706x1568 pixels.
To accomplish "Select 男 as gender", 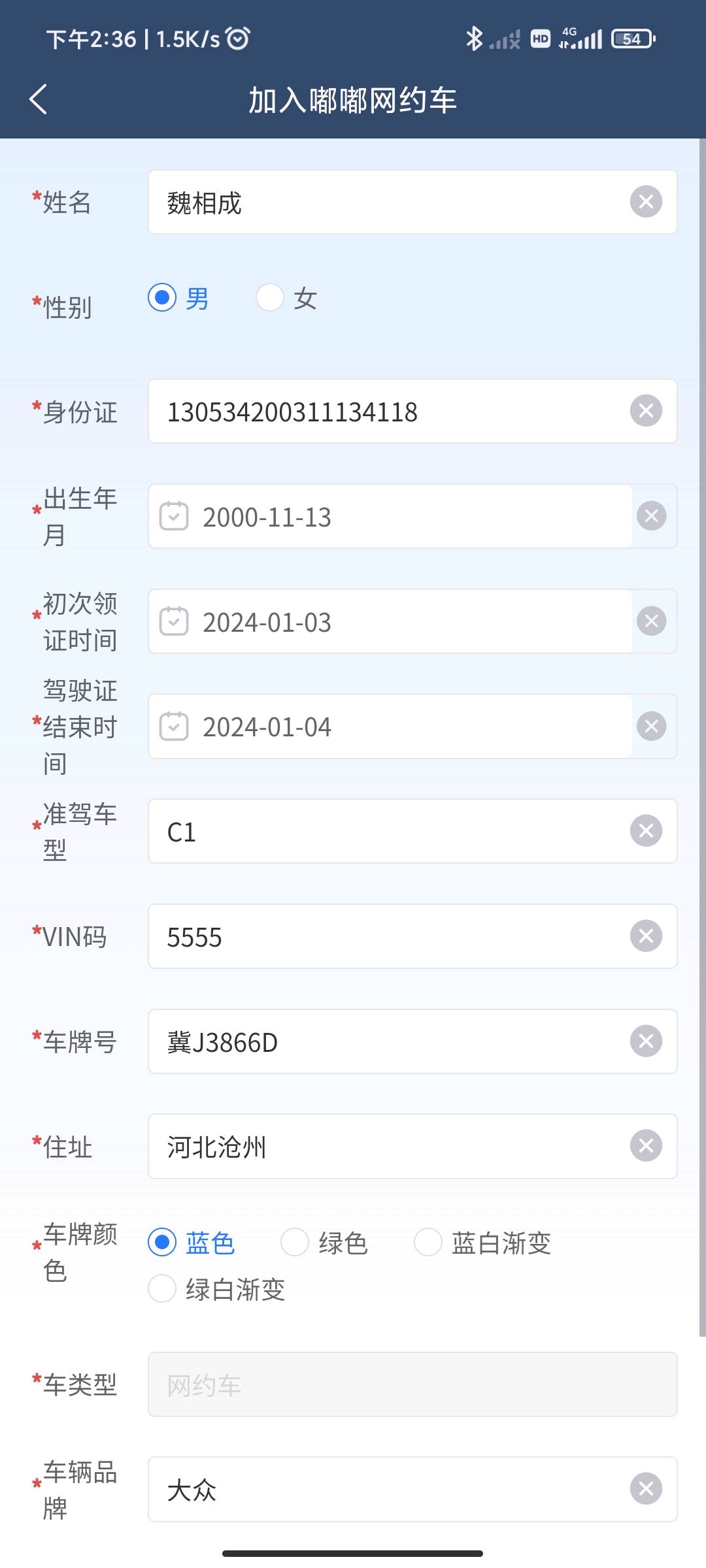I will (163, 298).
